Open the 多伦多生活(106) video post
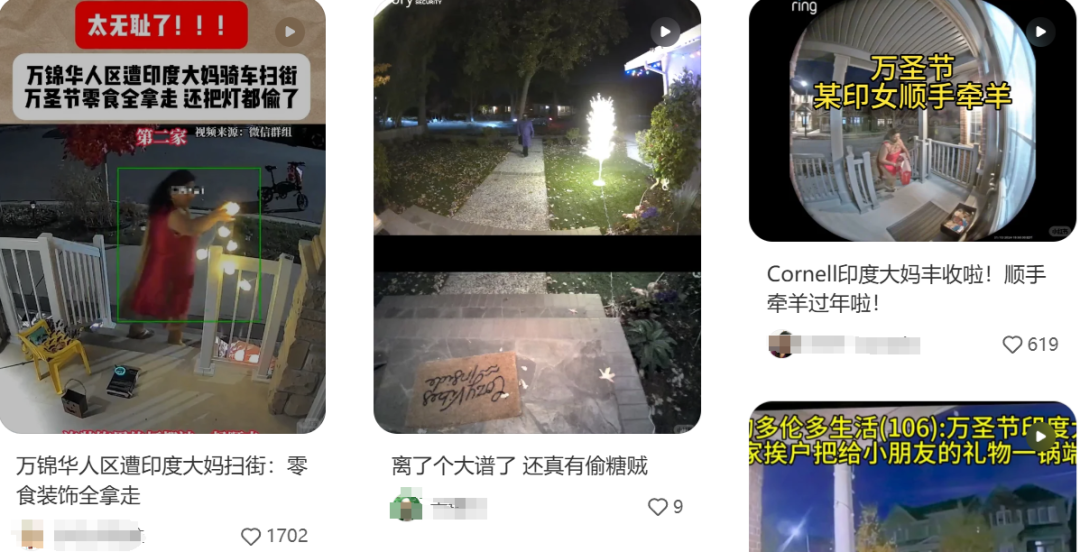The image size is (1080, 552). pos(912,478)
